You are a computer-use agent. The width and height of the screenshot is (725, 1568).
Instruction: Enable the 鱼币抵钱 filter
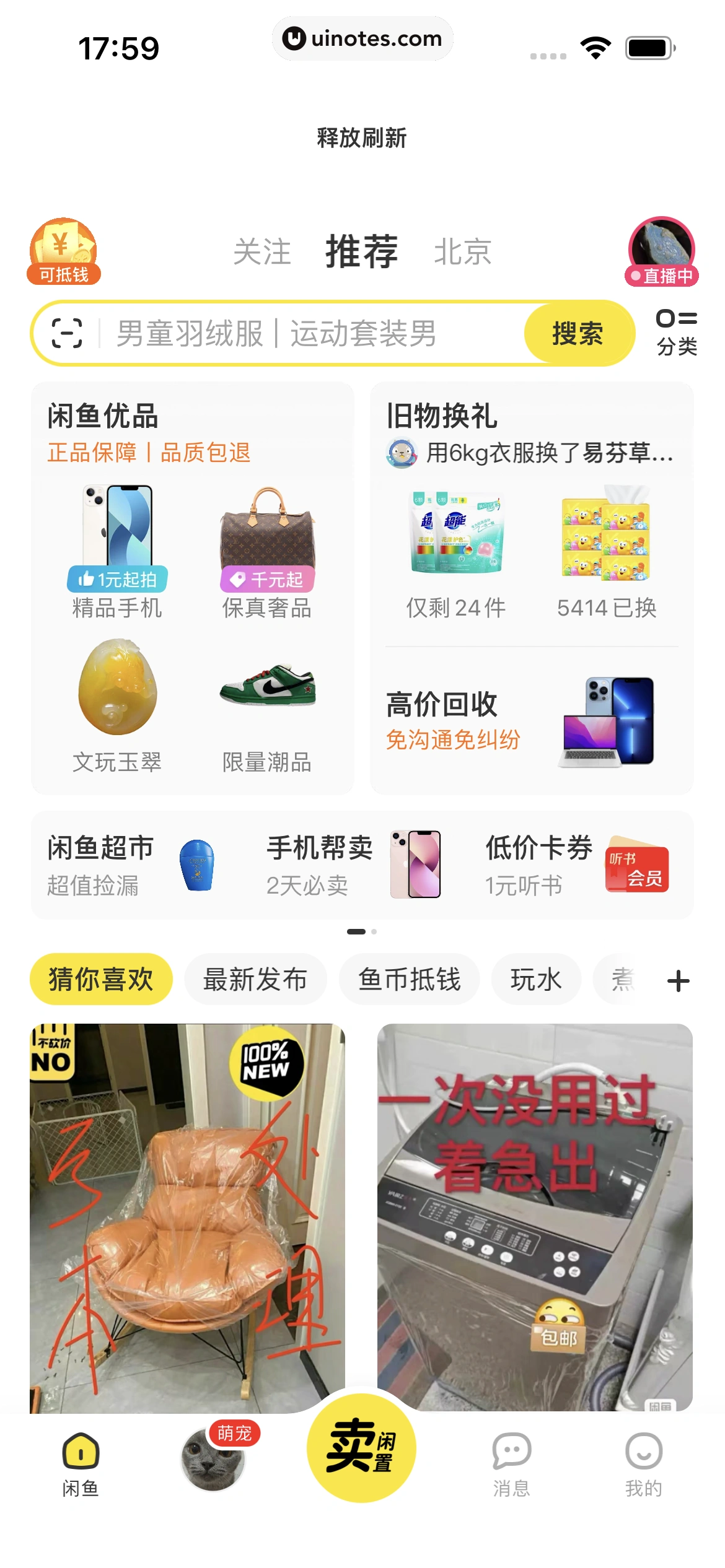(x=410, y=978)
